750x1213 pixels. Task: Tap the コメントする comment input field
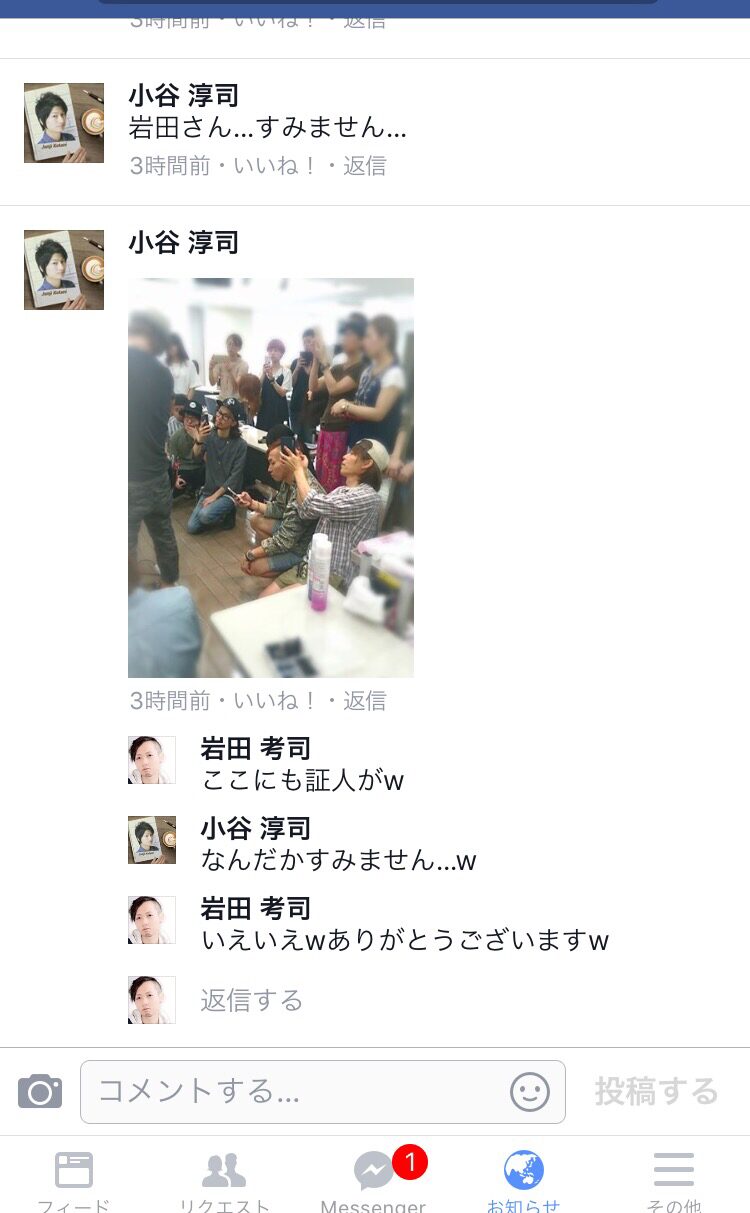(x=323, y=1092)
